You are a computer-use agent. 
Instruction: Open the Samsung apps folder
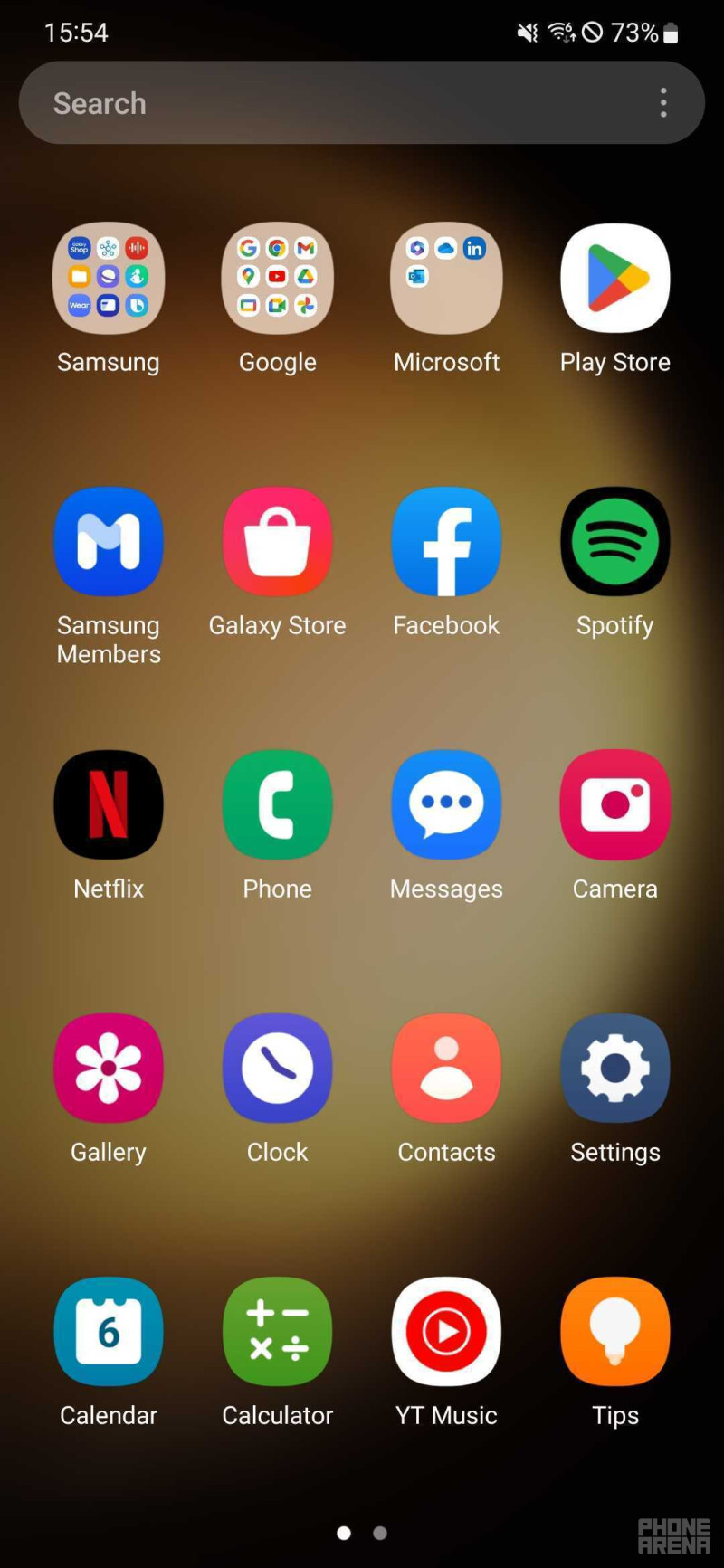coord(109,279)
